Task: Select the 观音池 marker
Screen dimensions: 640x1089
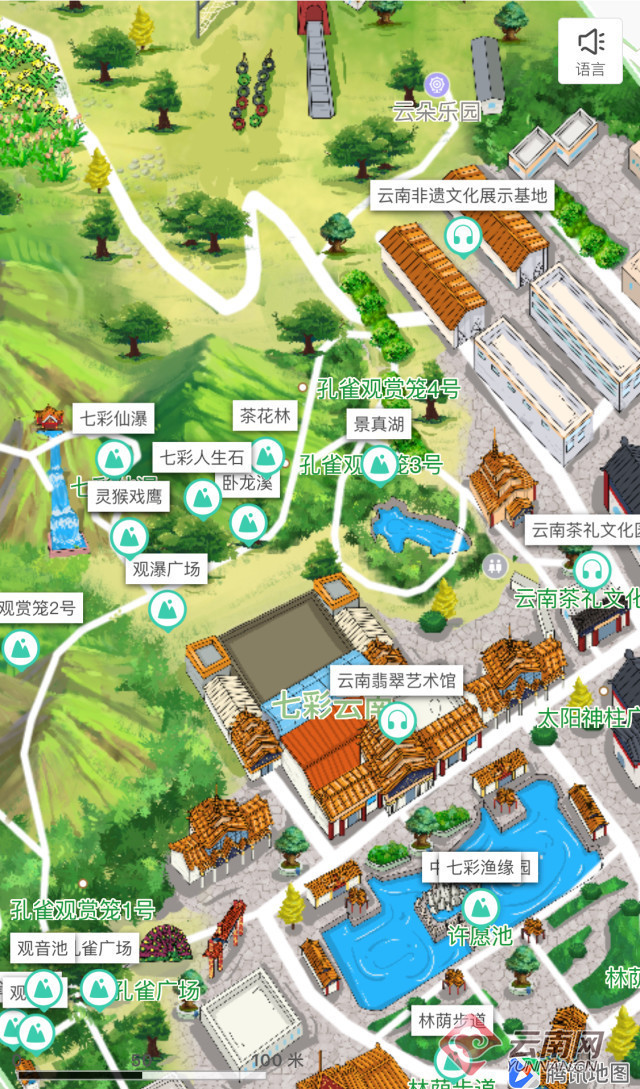Action: [x=43, y=988]
